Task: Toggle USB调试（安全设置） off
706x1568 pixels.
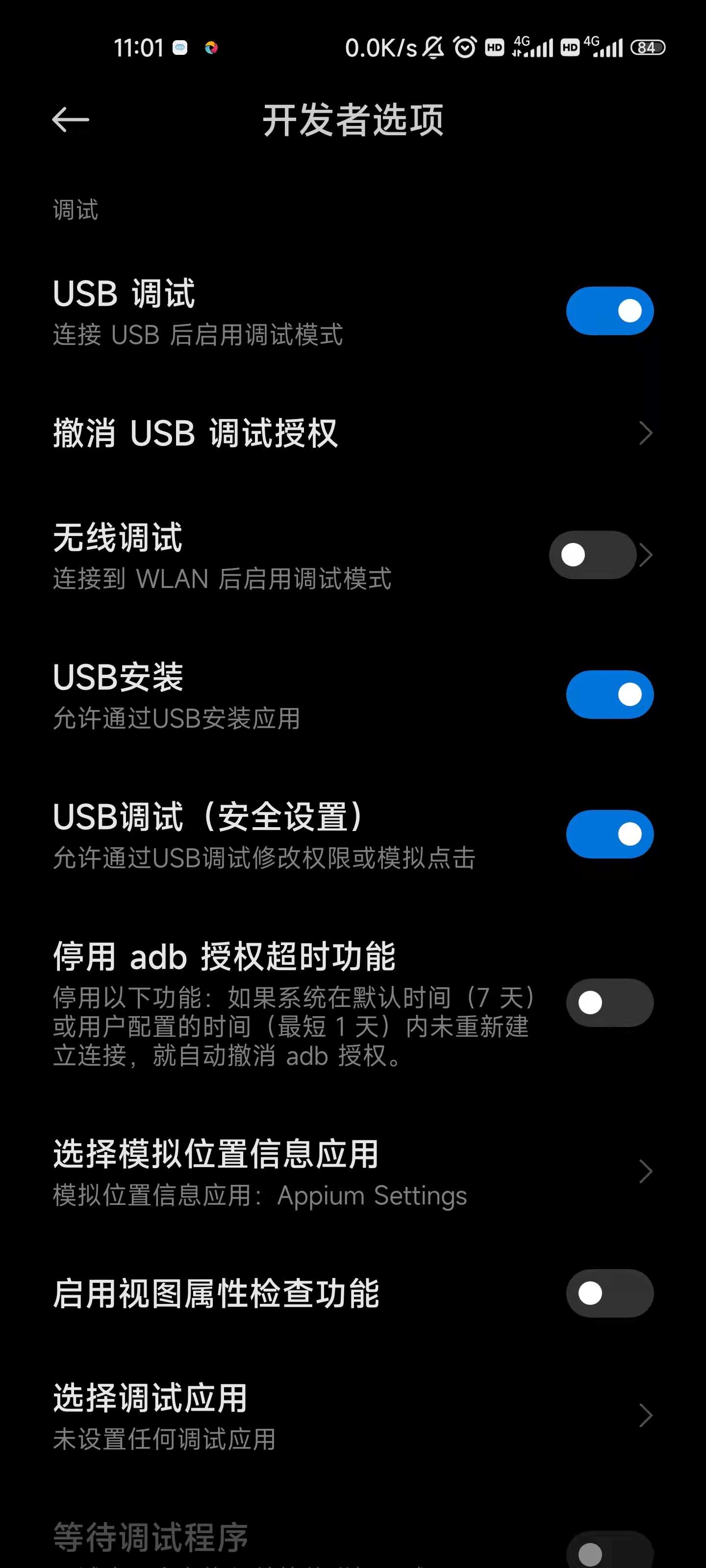Action: 609,834
